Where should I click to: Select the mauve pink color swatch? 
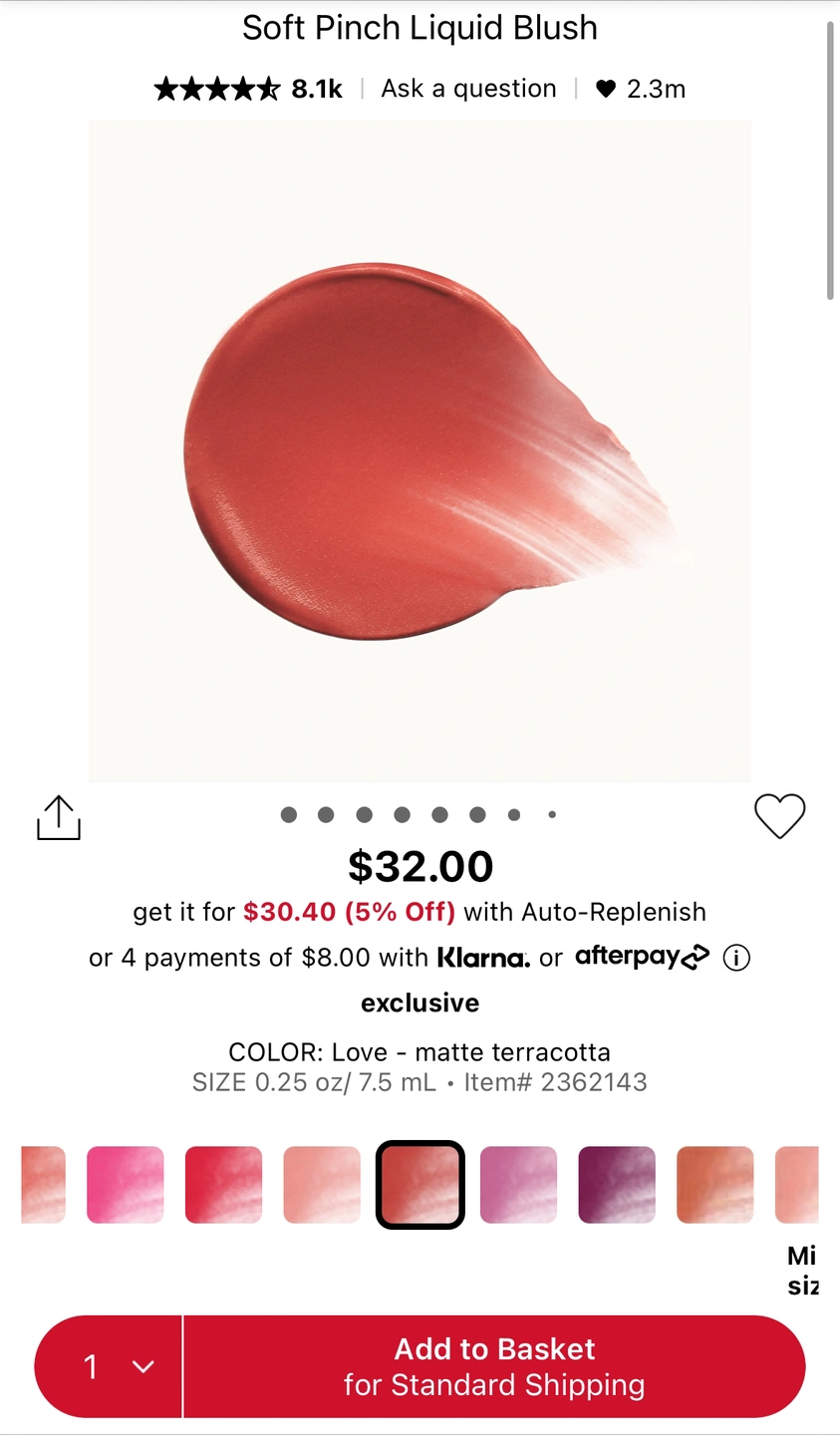(519, 1184)
